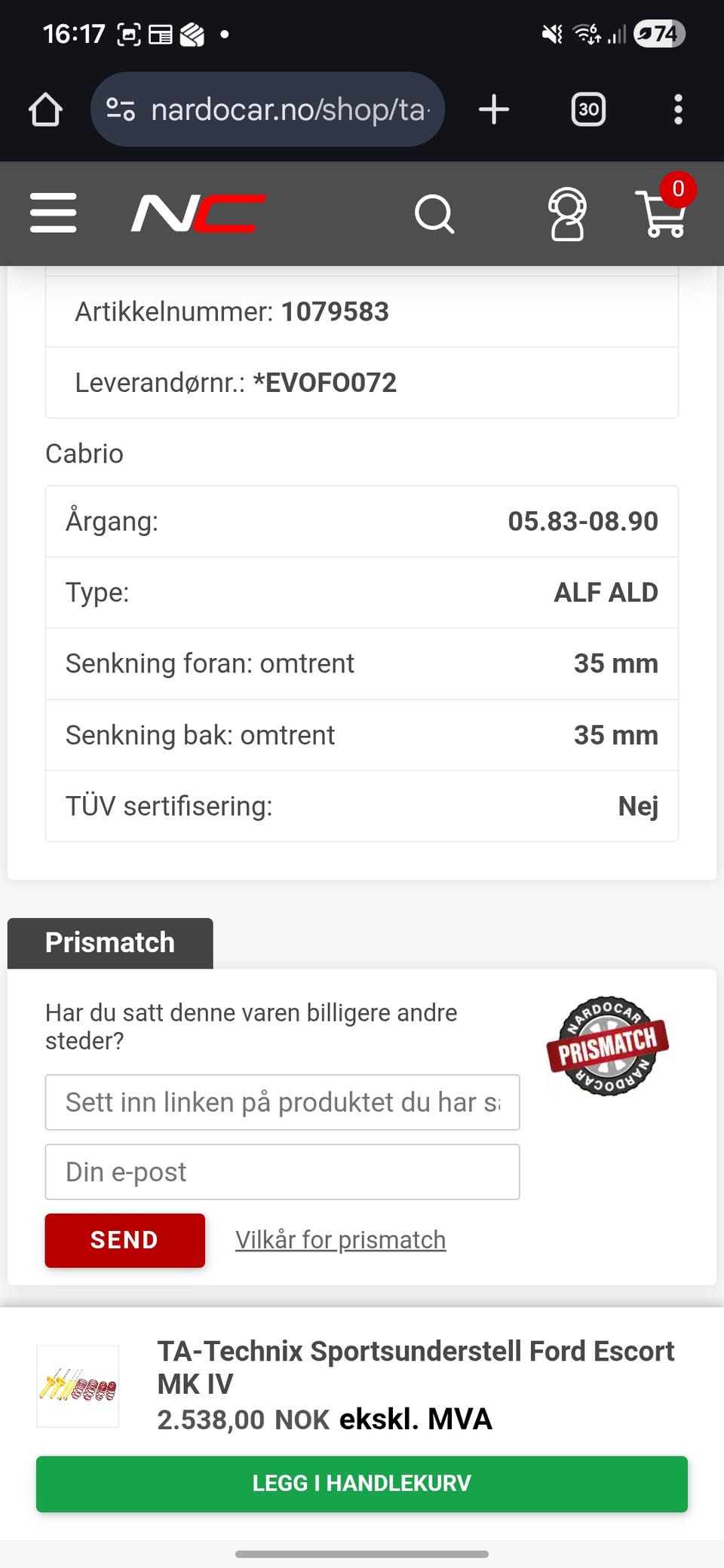Open a new browser tab
Screen dimensions: 724x1568
[494, 109]
